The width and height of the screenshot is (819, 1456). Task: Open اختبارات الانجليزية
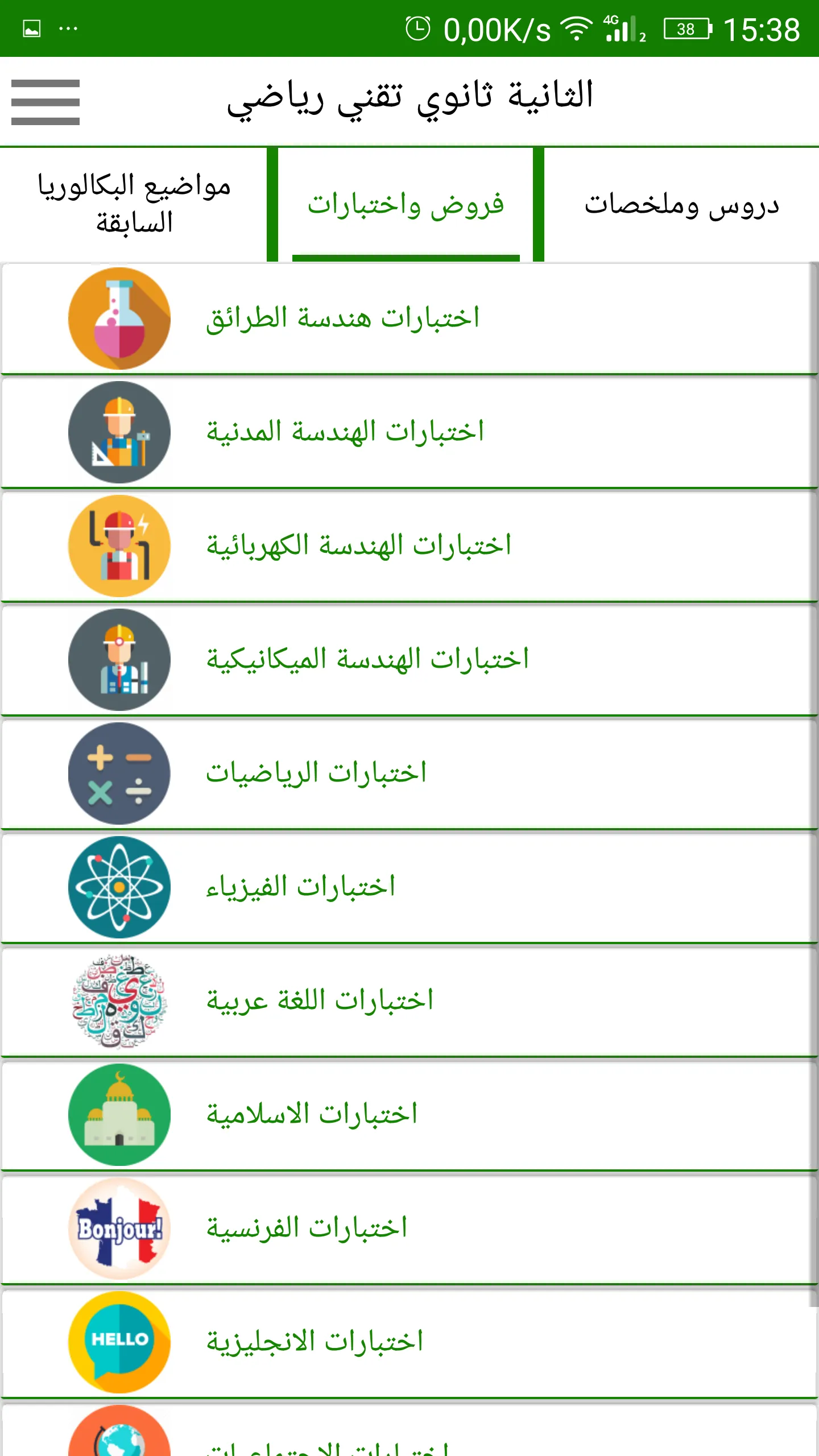click(x=409, y=1342)
